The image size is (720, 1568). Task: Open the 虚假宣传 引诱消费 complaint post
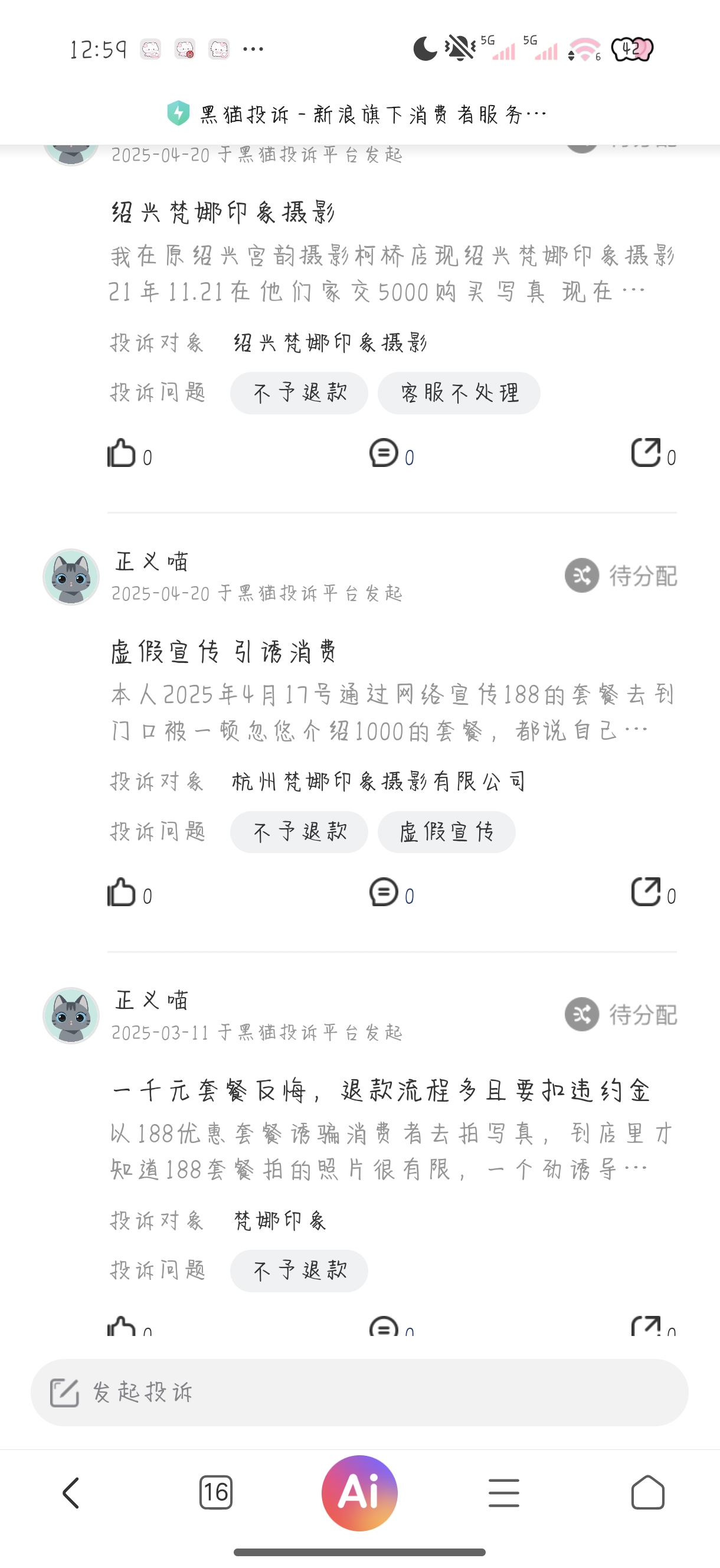pos(223,652)
